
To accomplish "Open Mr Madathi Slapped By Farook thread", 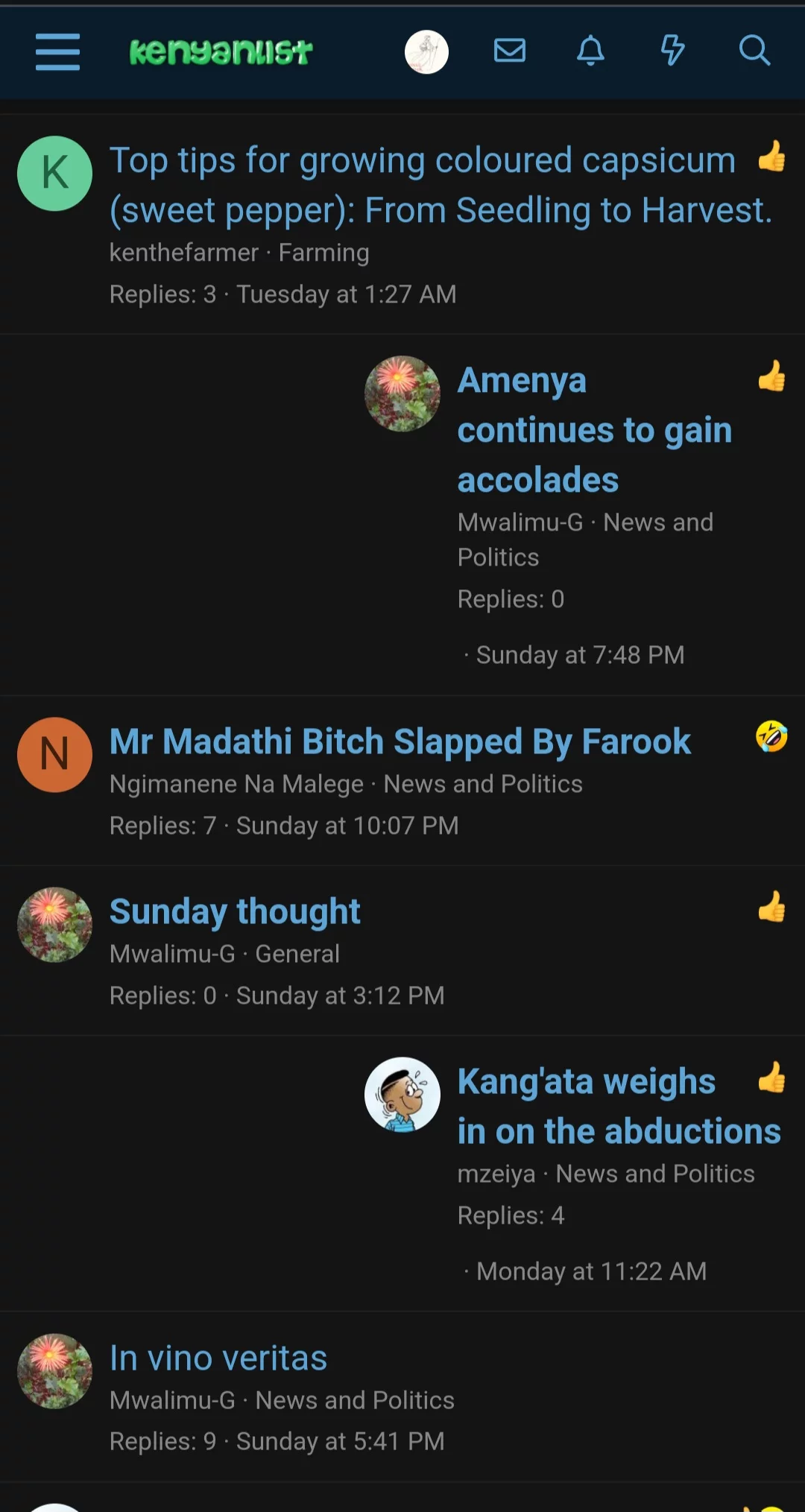I will pyautogui.click(x=400, y=741).
